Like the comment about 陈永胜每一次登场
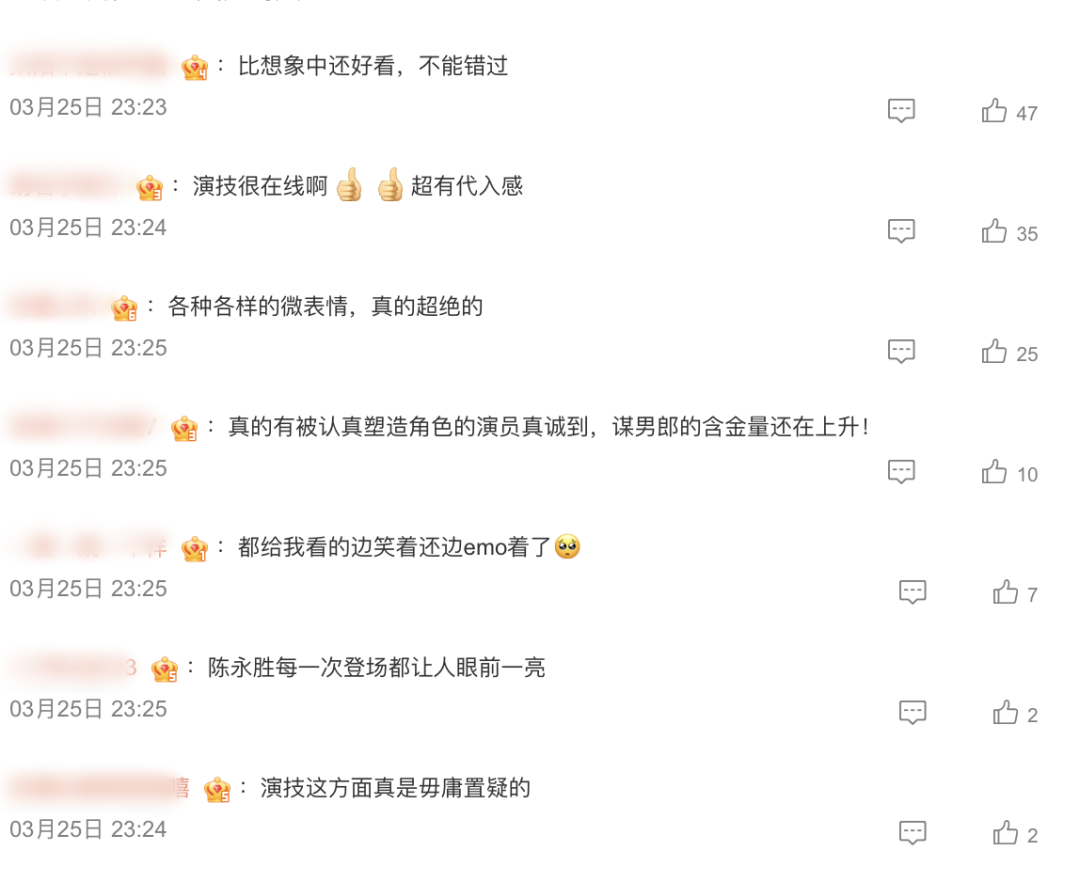This screenshot has height=882, width=1080. coord(1005,713)
